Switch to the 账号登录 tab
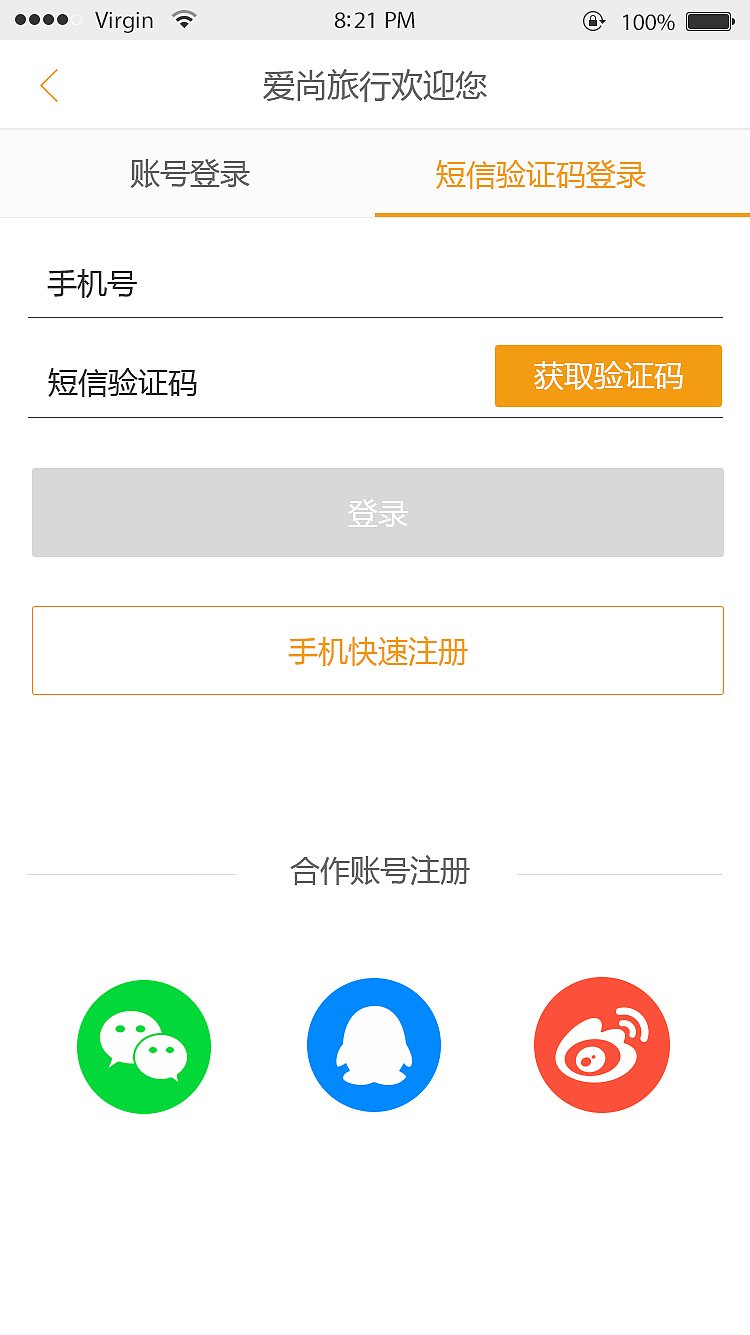 tap(189, 174)
